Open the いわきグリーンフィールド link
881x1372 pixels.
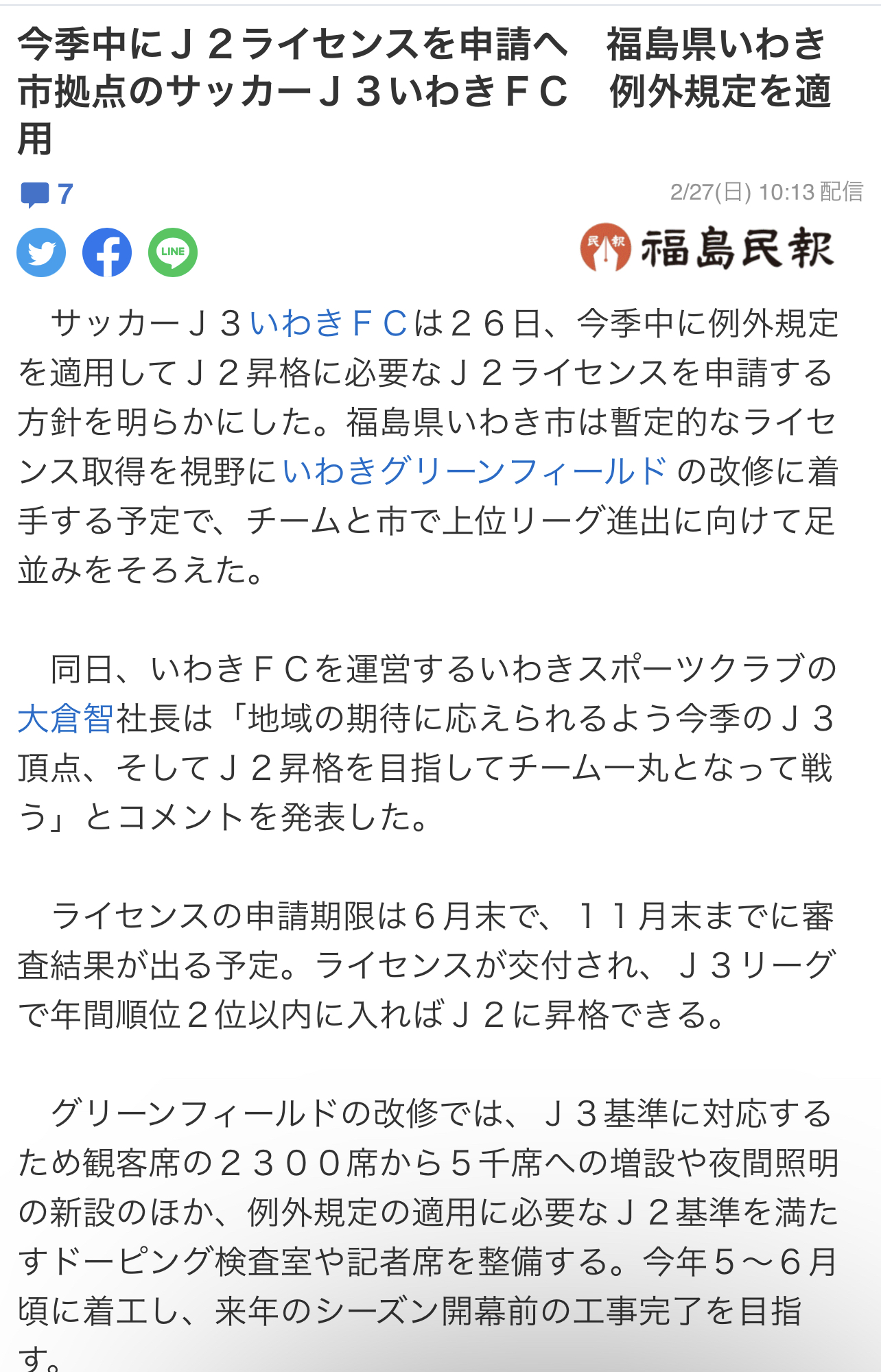pos(473,472)
